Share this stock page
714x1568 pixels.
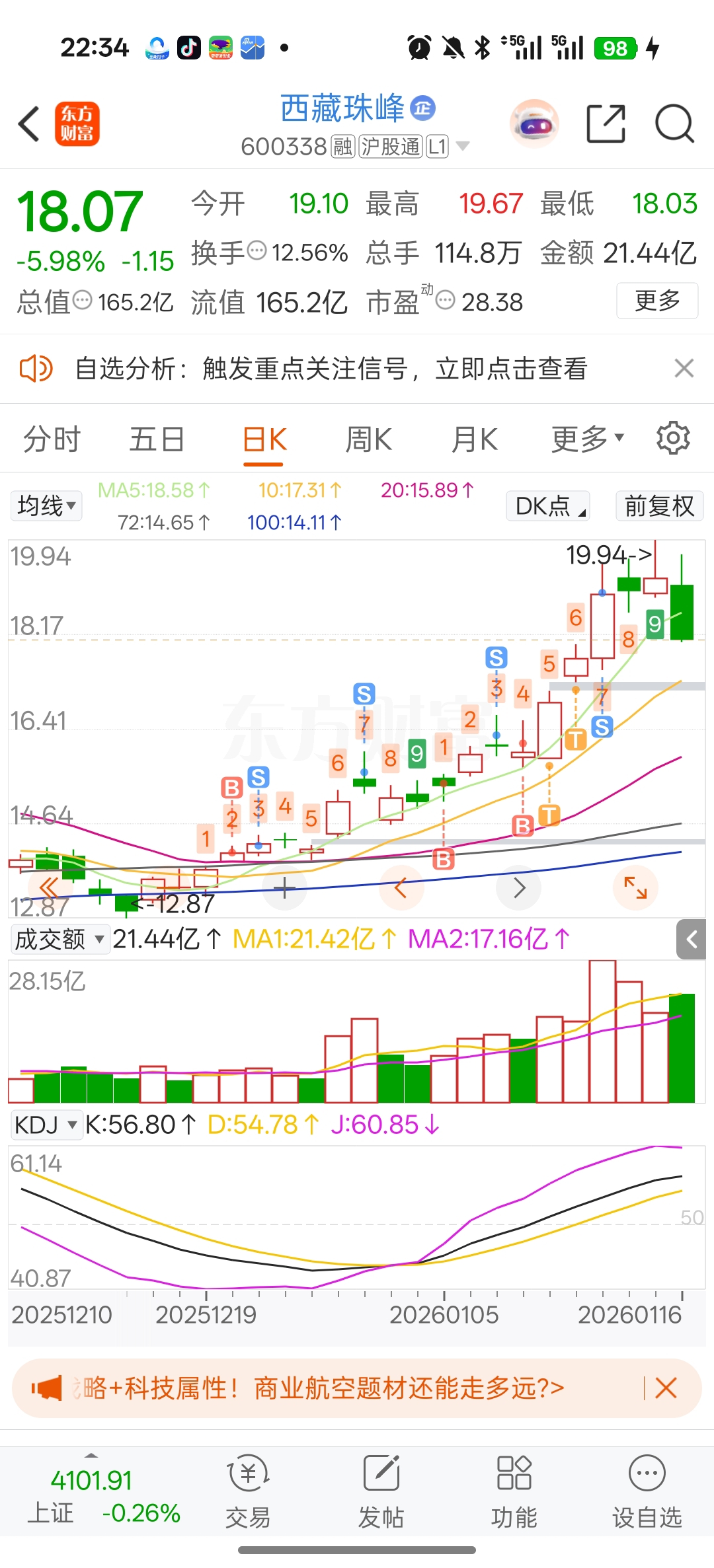[x=606, y=124]
